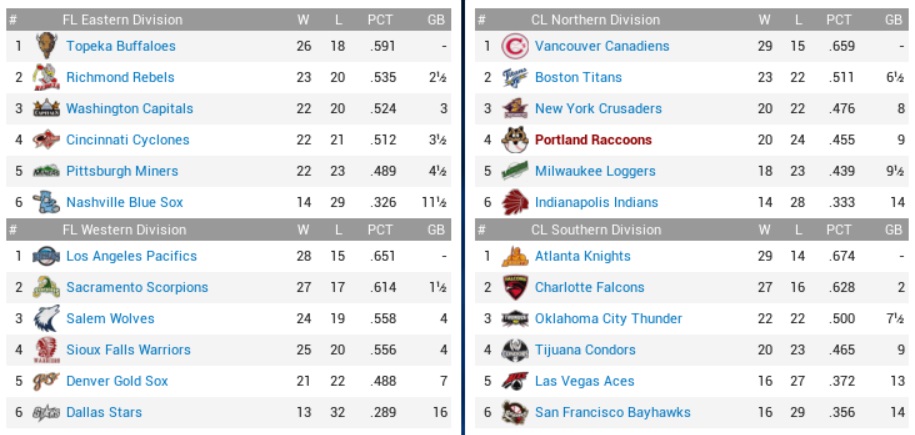Viewport: 915px width, 435px height.
Task: Open Pittsburgh Miners team page
Action: pos(122,171)
